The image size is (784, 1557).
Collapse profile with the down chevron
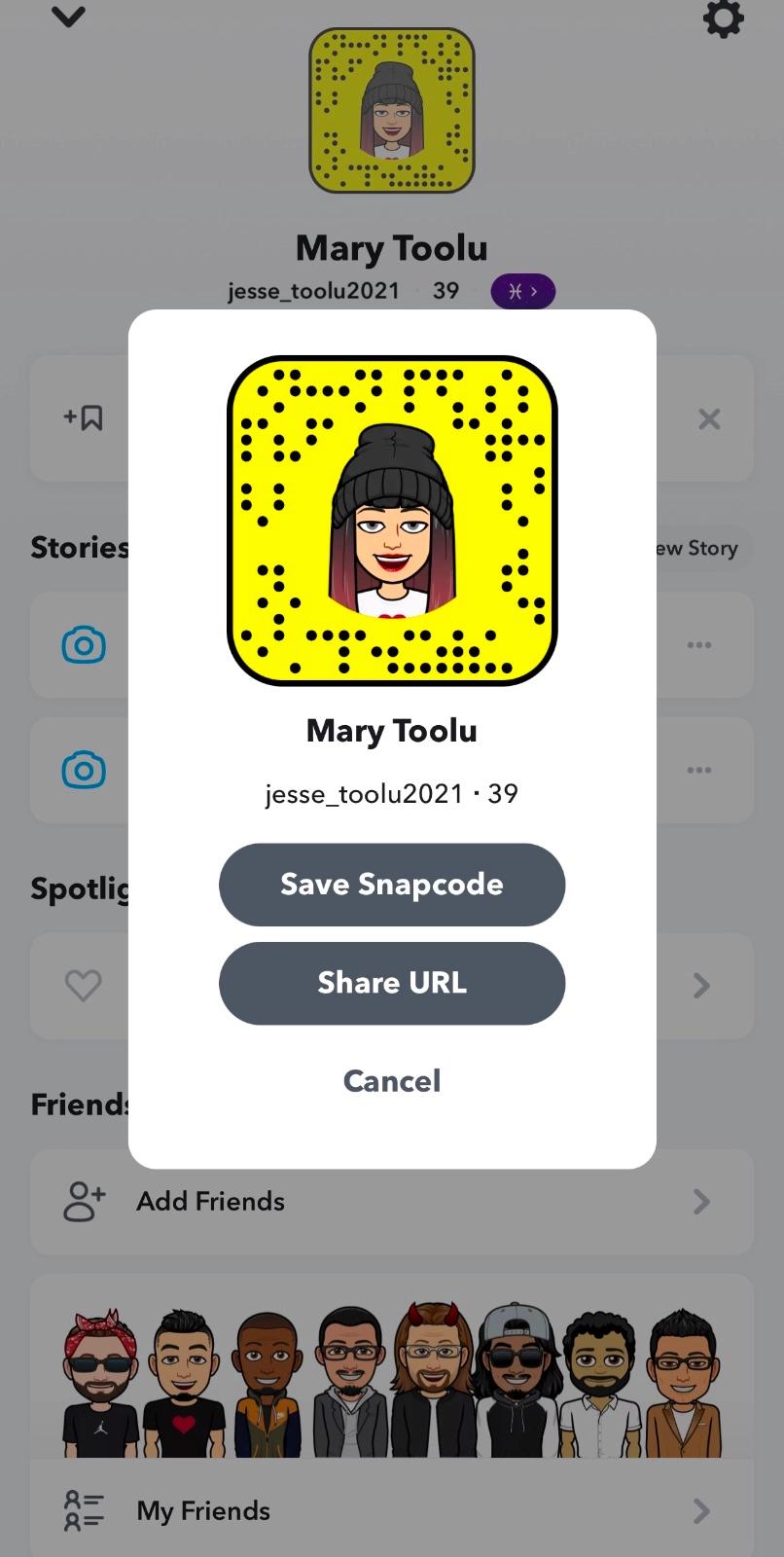coord(69,17)
